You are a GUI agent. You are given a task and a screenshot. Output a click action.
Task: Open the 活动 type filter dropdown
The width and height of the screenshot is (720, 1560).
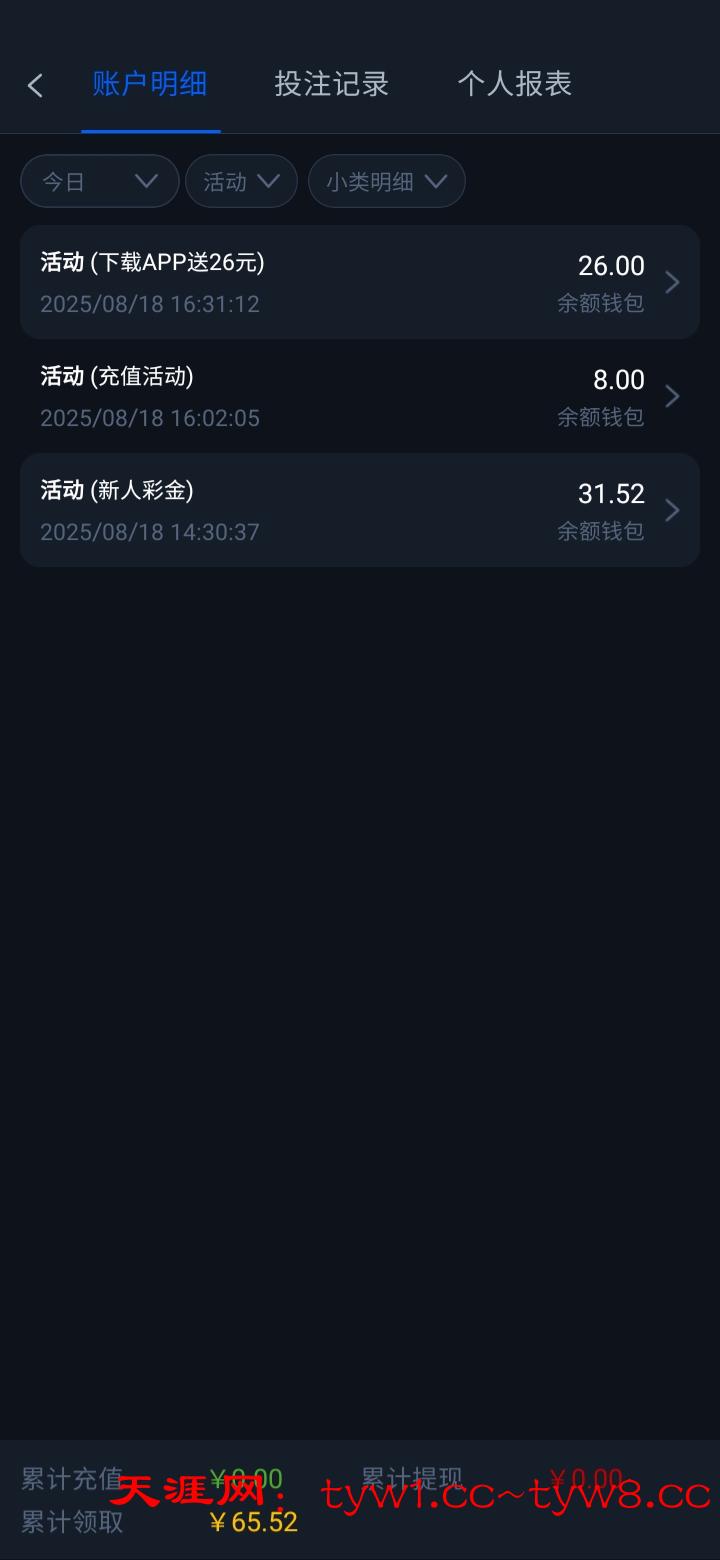(241, 181)
